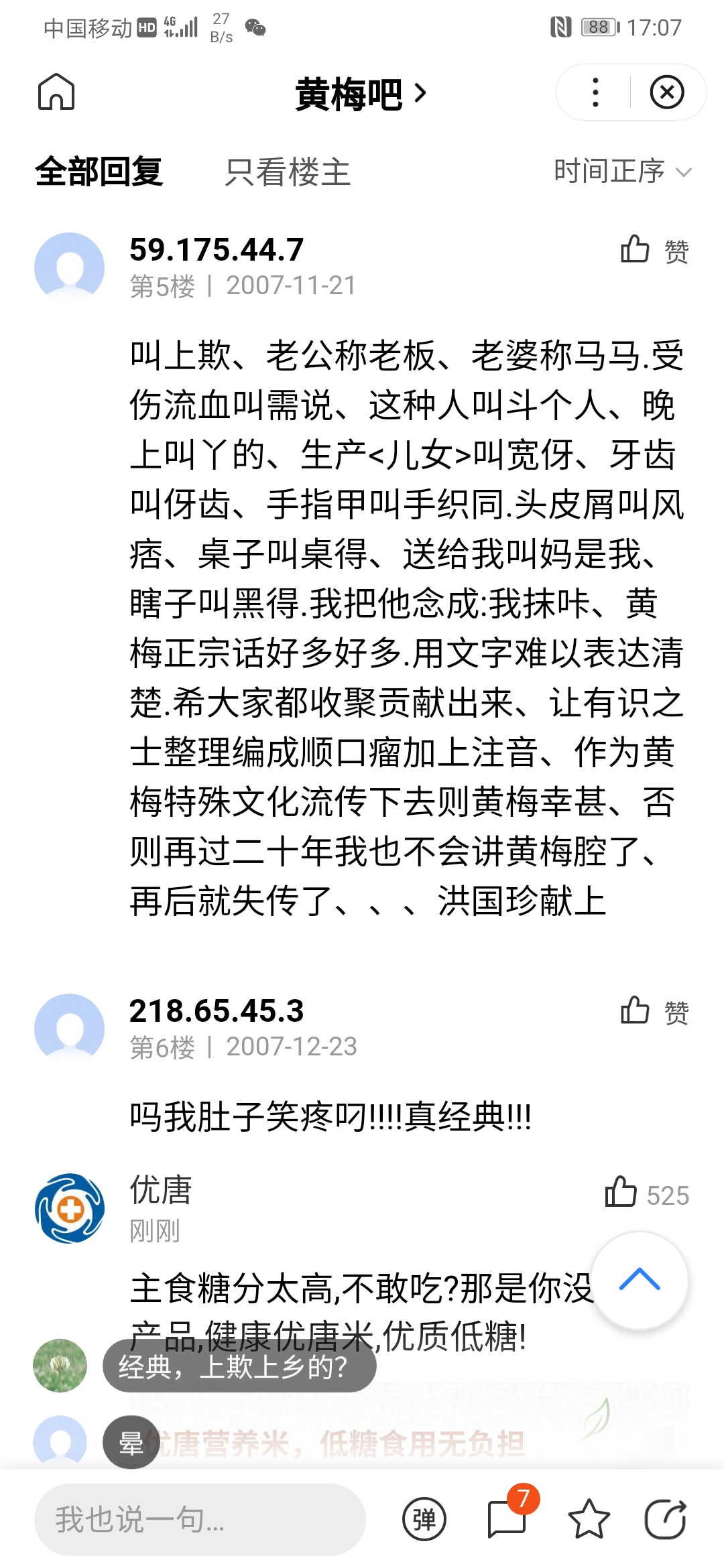Screen dimensions: 724x1568
Task: Toggle the 弹 danmaku comments button
Action: click(424, 1519)
